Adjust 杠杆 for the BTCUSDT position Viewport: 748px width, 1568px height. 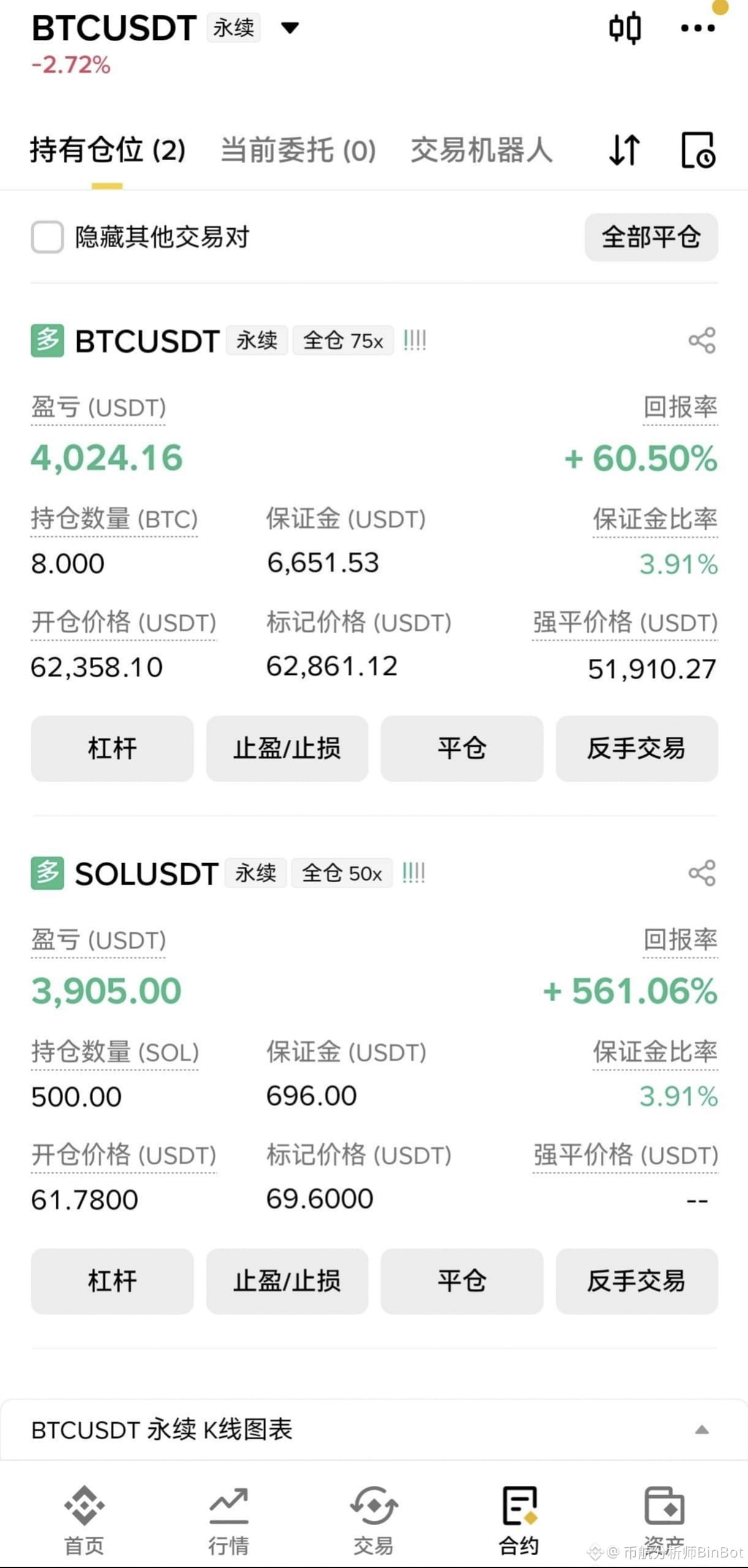coord(112,748)
